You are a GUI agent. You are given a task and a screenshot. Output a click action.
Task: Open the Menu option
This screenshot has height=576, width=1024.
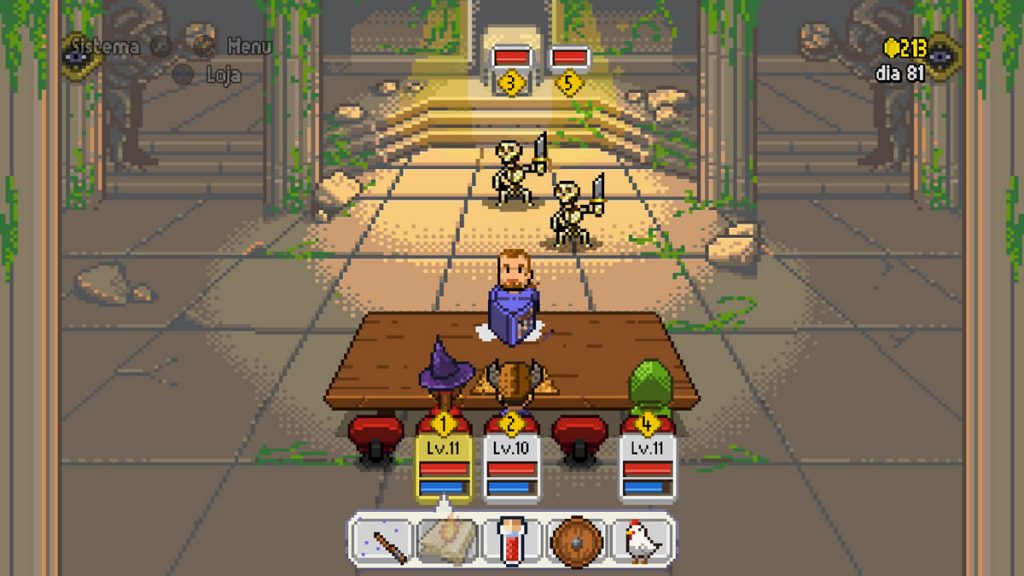coord(249,46)
